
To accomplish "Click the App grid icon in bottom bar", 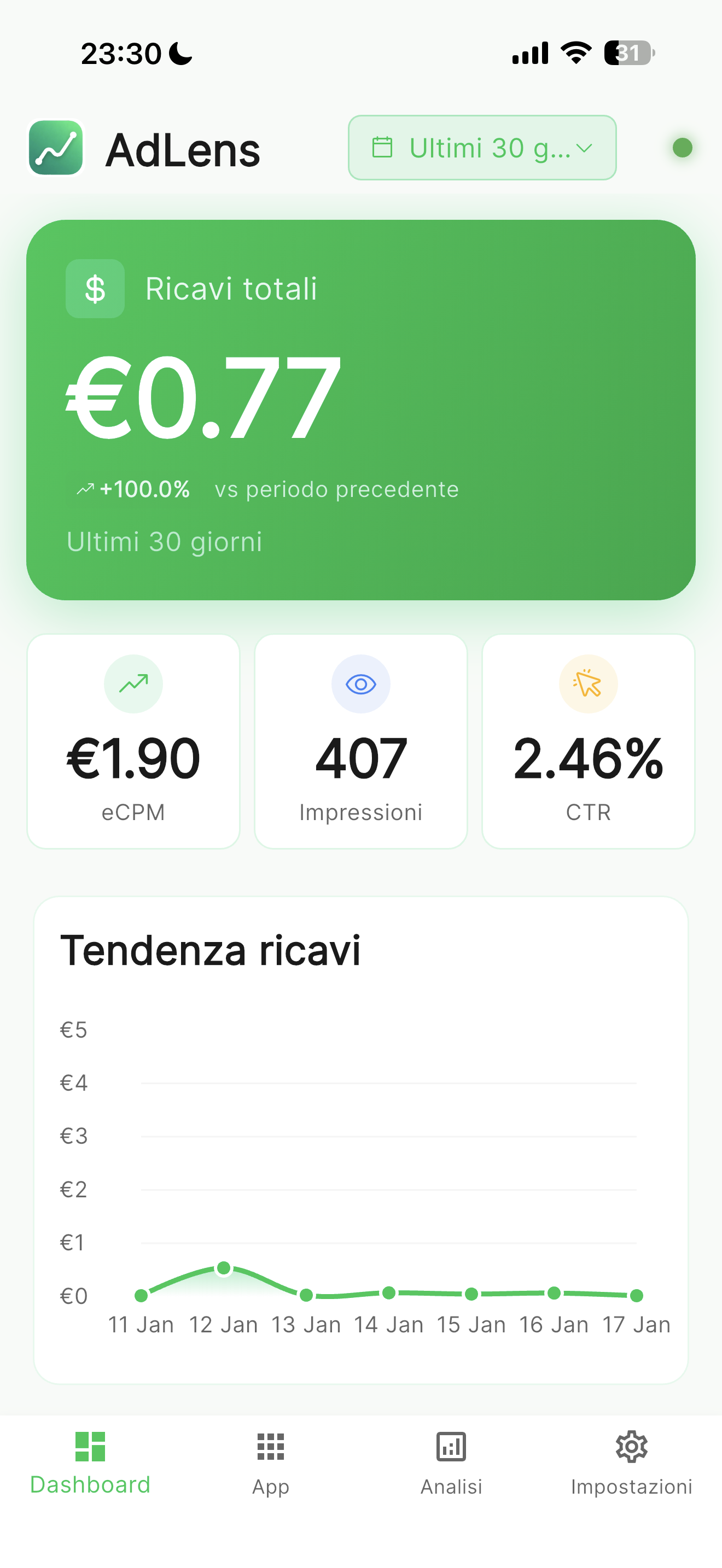I will tap(270, 1448).
